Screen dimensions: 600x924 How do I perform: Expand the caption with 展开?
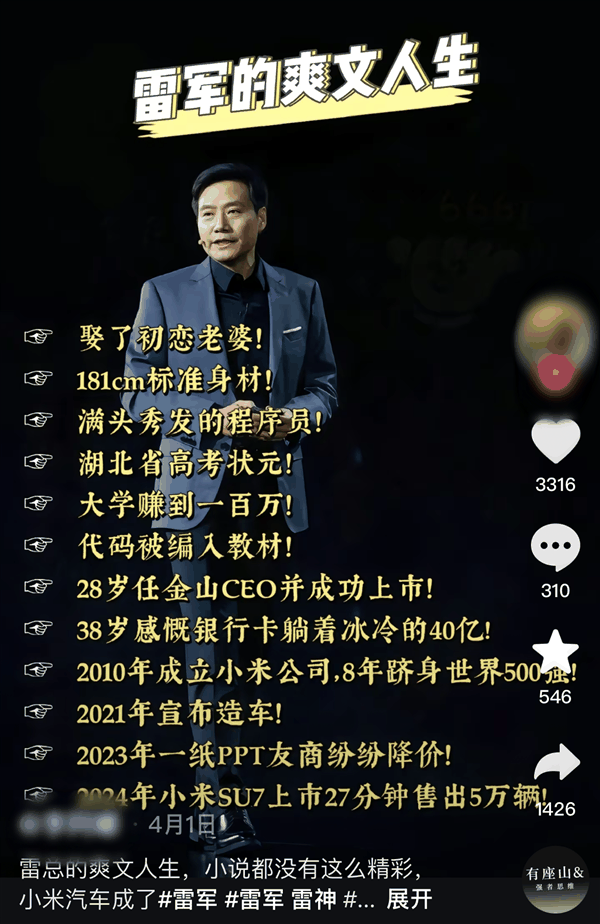[409, 898]
